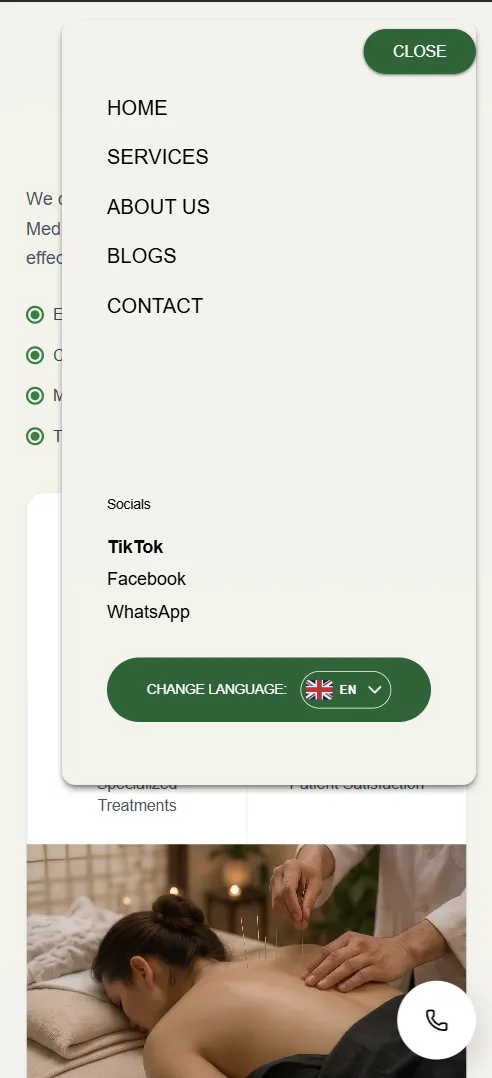Tap the floating phone call button

[436, 1020]
